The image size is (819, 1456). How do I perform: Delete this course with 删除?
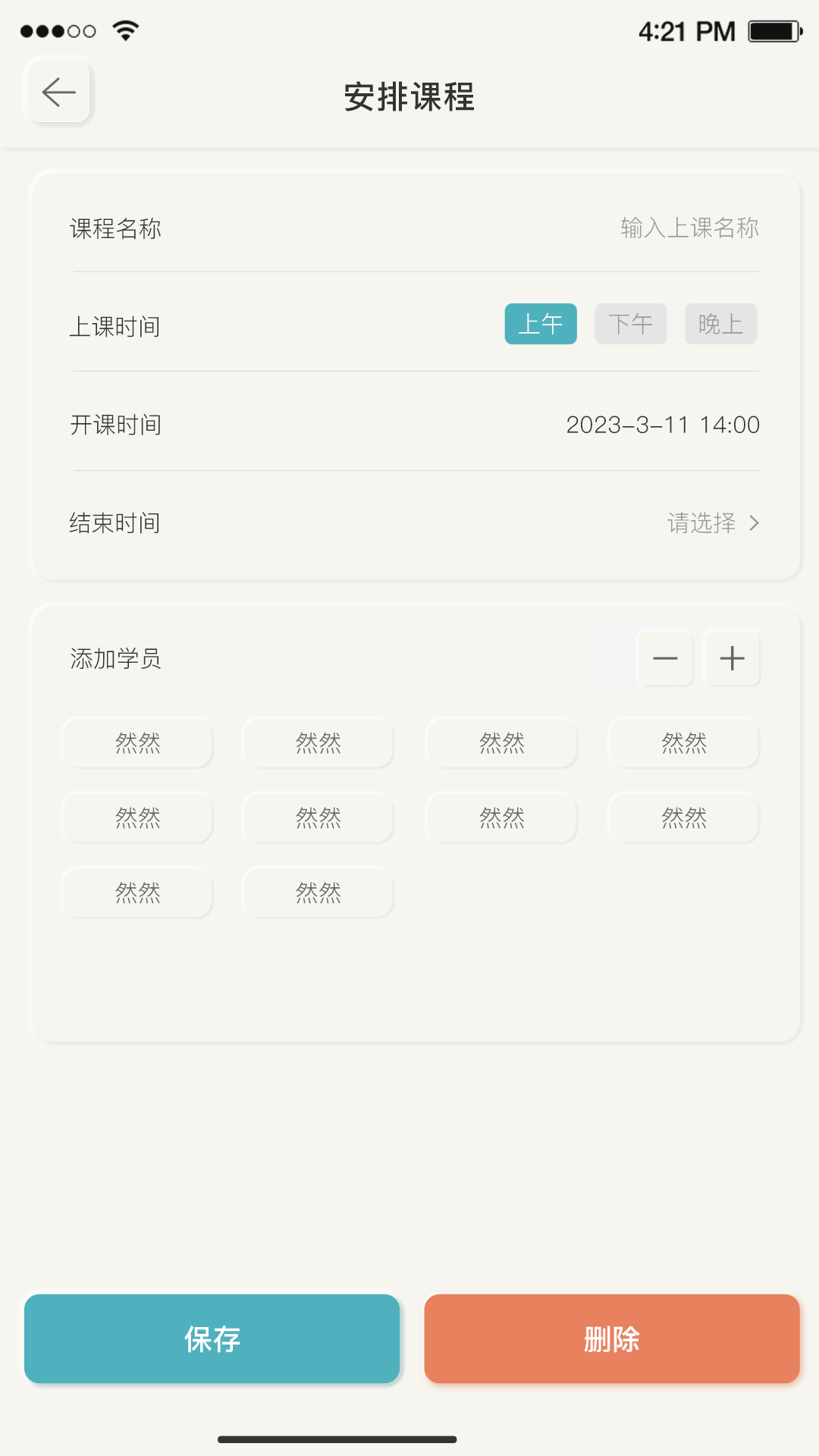click(x=612, y=1338)
